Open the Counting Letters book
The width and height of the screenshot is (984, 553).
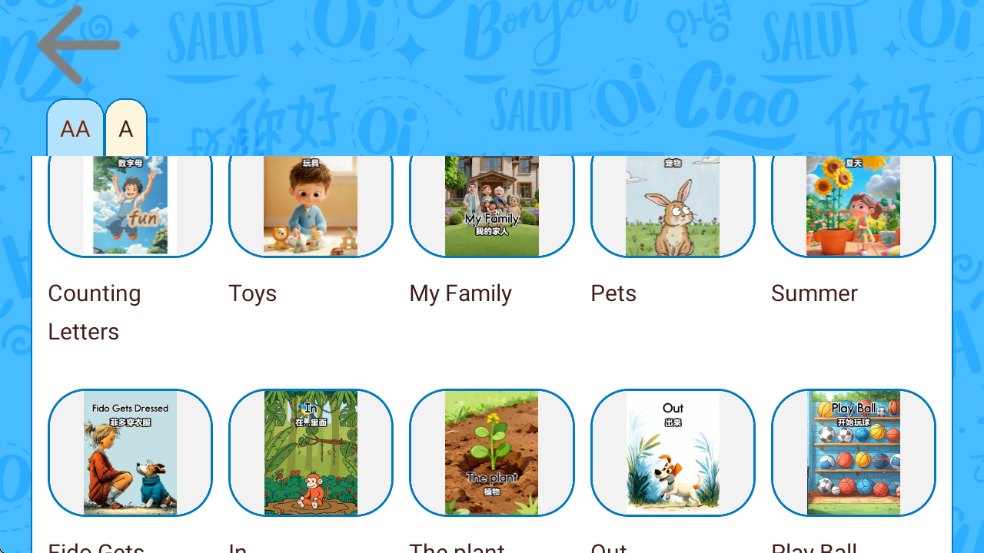(130, 206)
